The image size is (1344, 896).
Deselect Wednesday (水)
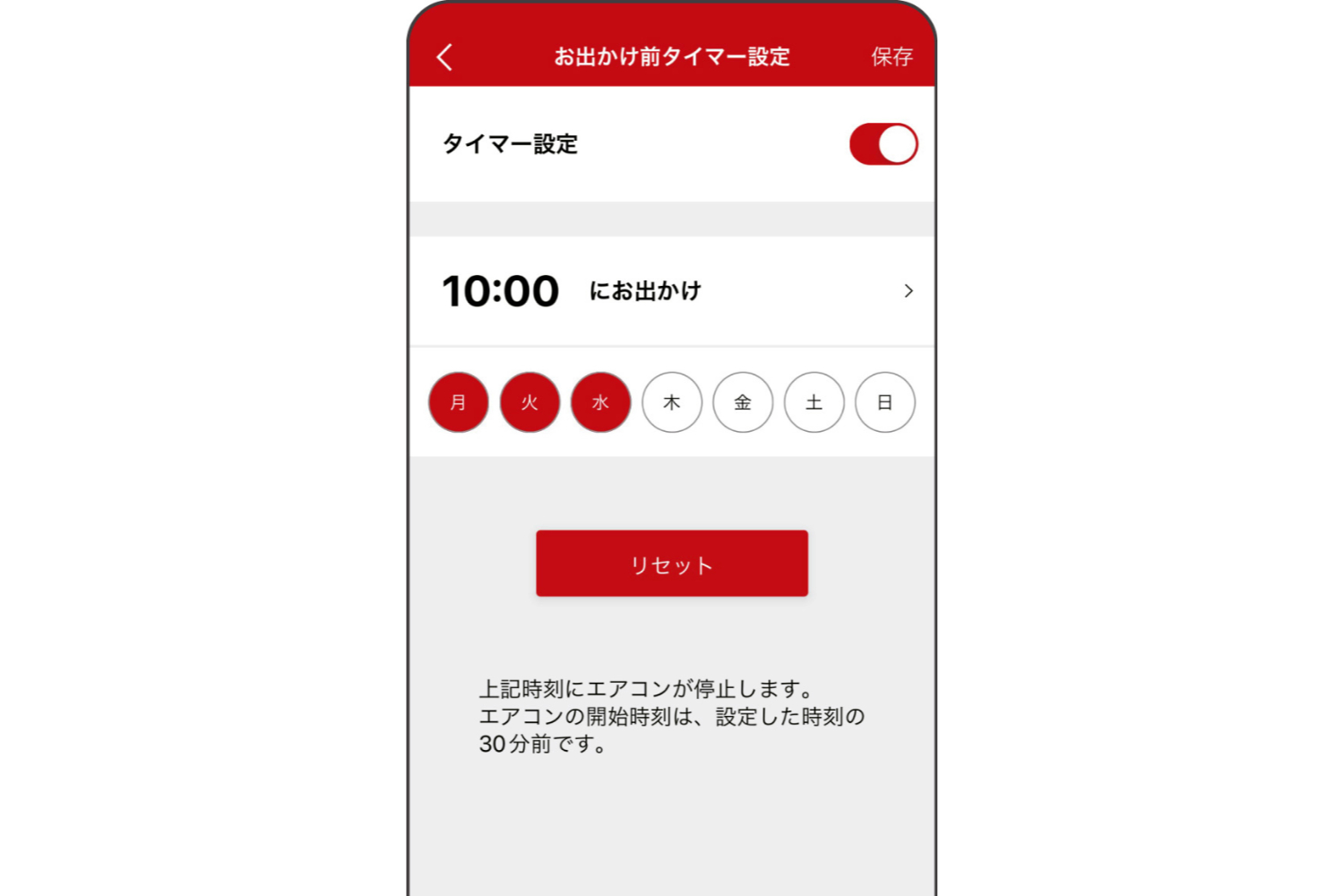600,402
